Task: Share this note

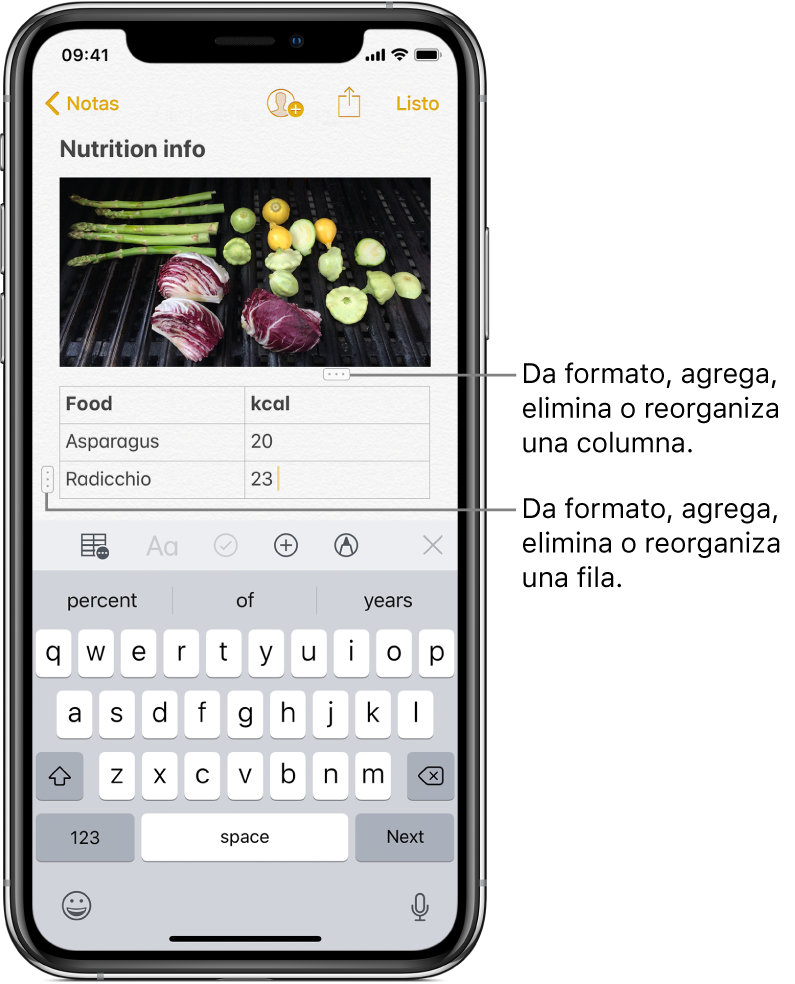Action: tap(348, 102)
